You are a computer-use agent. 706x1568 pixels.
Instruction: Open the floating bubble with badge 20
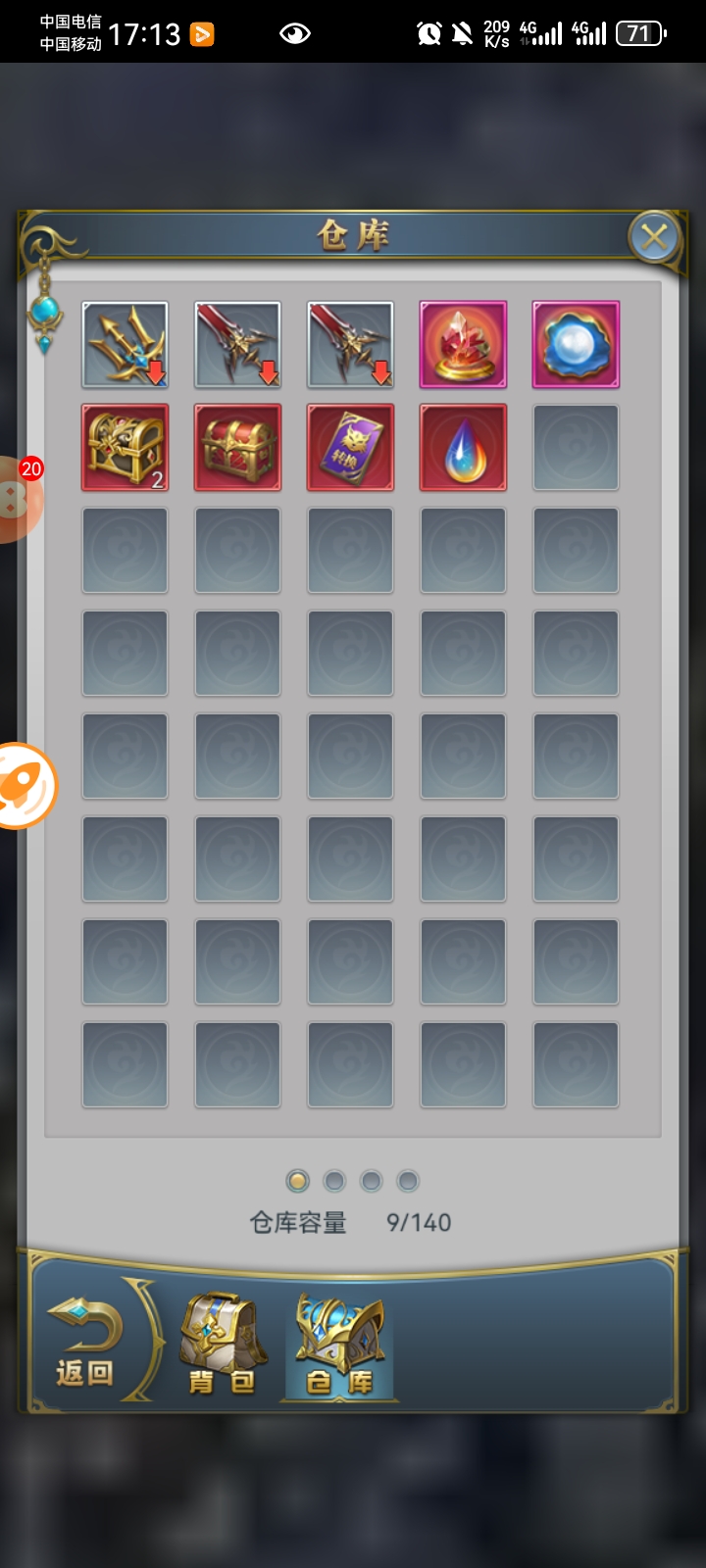point(18,499)
